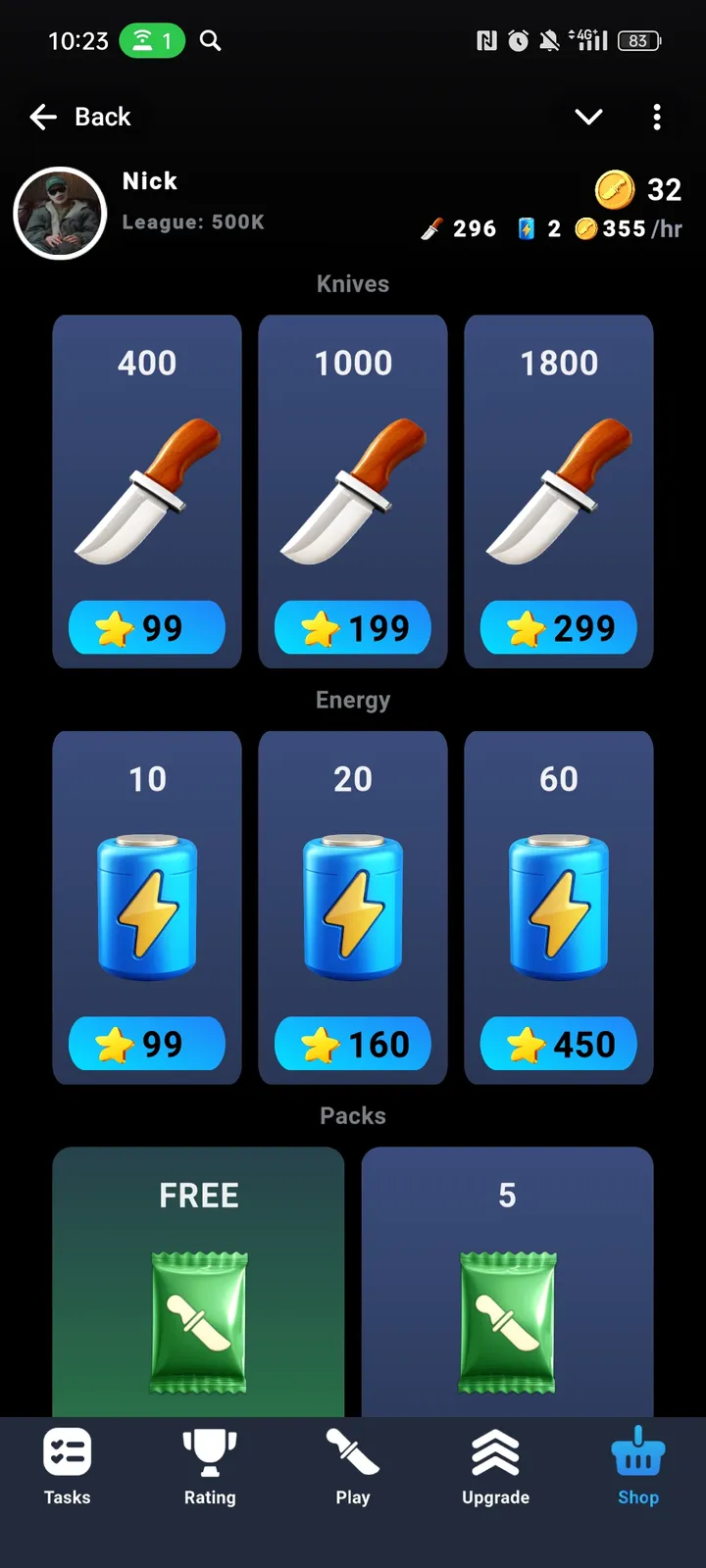
Task: Open the Tasks checklist icon
Action: (x=66, y=1451)
